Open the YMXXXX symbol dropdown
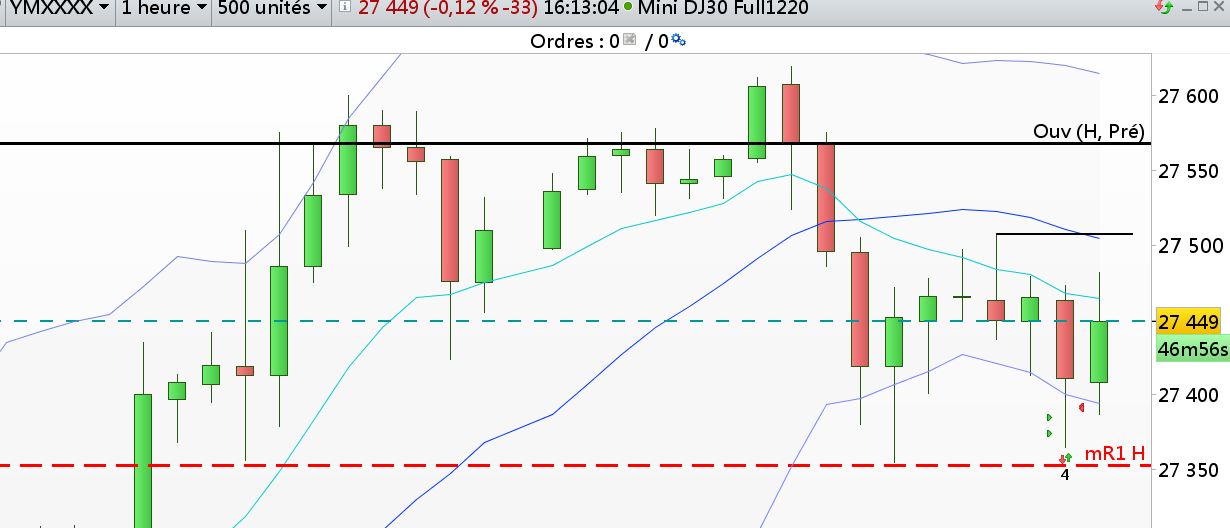This screenshot has width=1230, height=528. tap(57, 8)
